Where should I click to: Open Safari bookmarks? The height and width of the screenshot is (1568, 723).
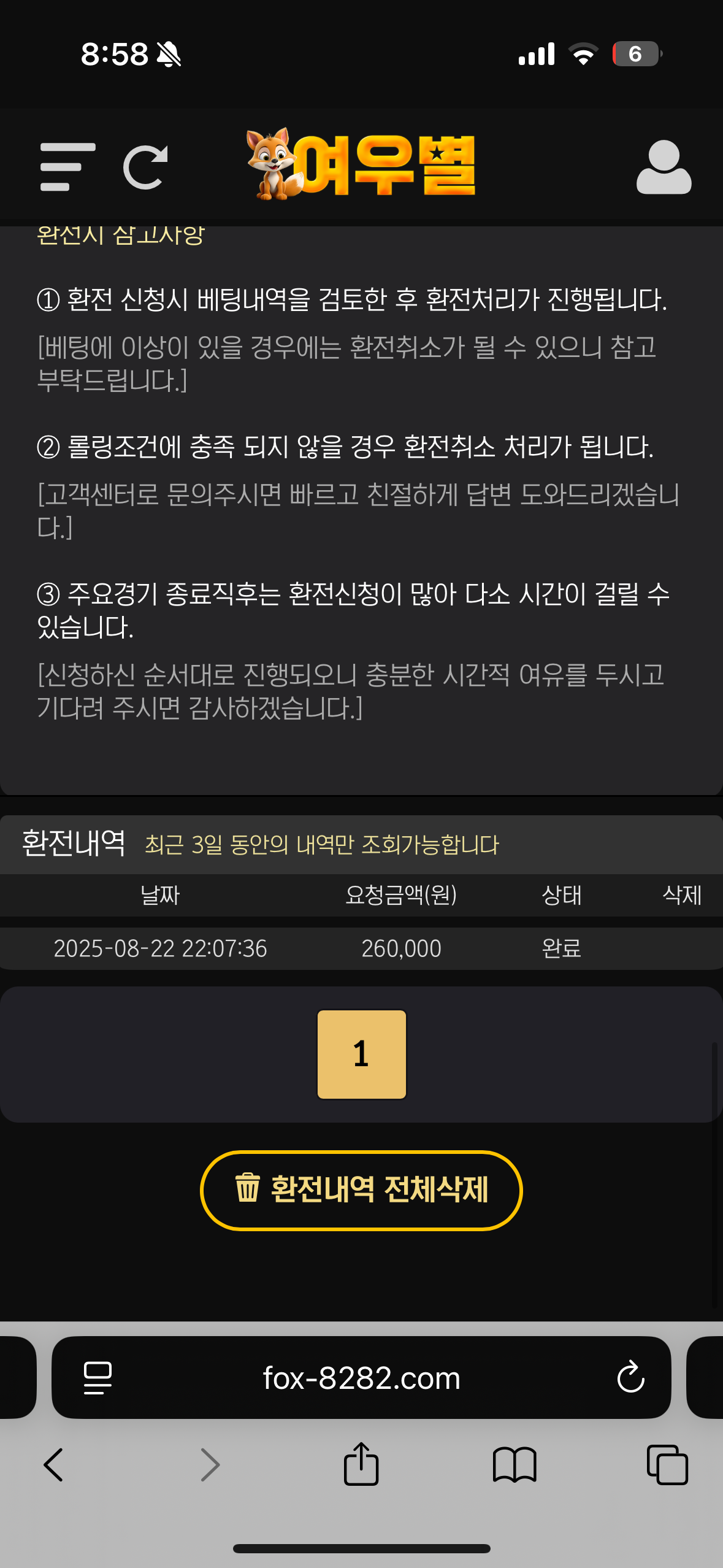pos(515,1465)
